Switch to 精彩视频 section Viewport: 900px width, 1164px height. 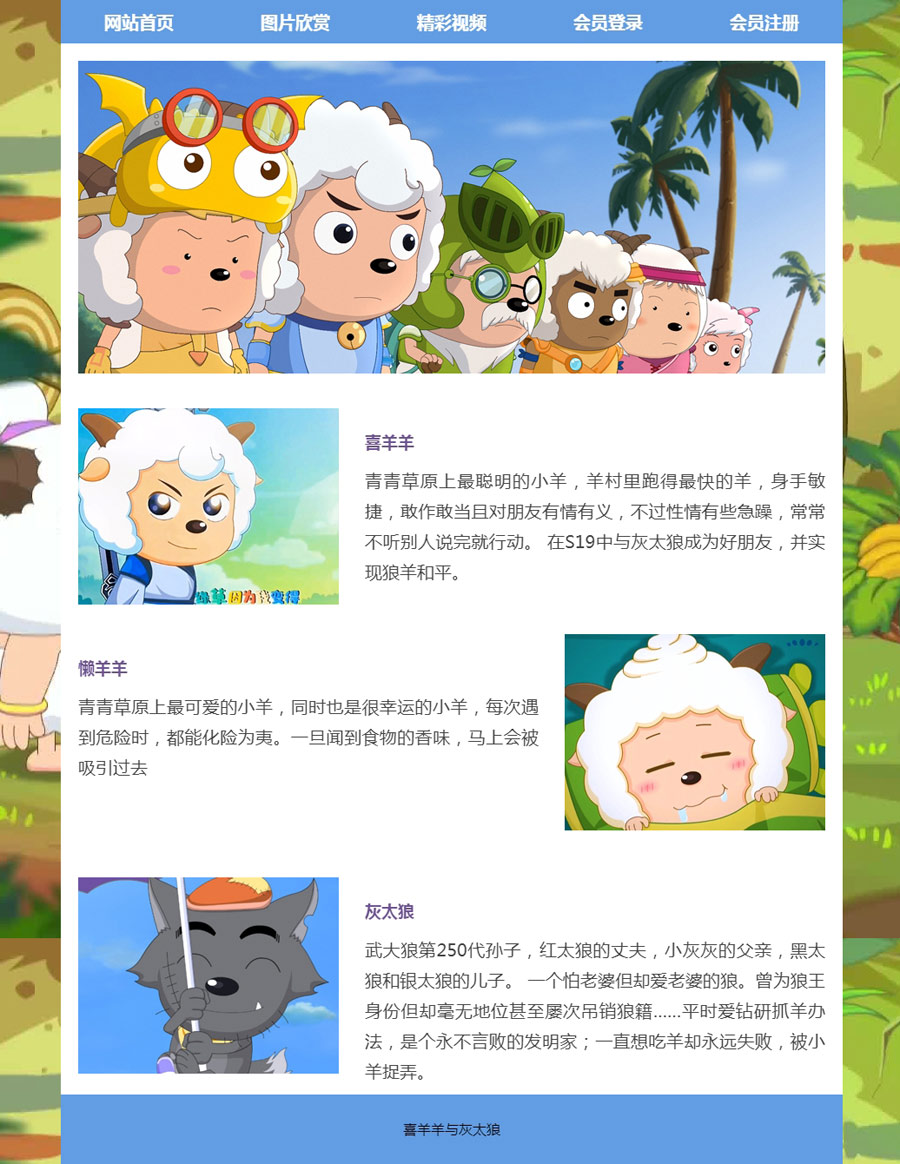pos(451,23)
